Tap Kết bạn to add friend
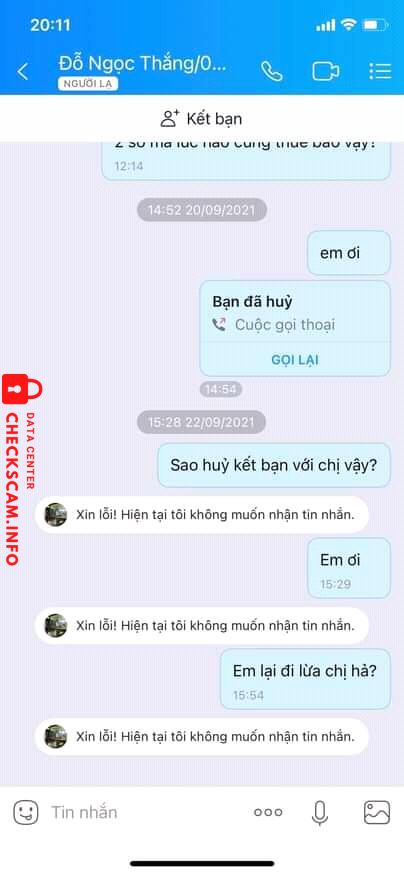 tap(201, 118)
